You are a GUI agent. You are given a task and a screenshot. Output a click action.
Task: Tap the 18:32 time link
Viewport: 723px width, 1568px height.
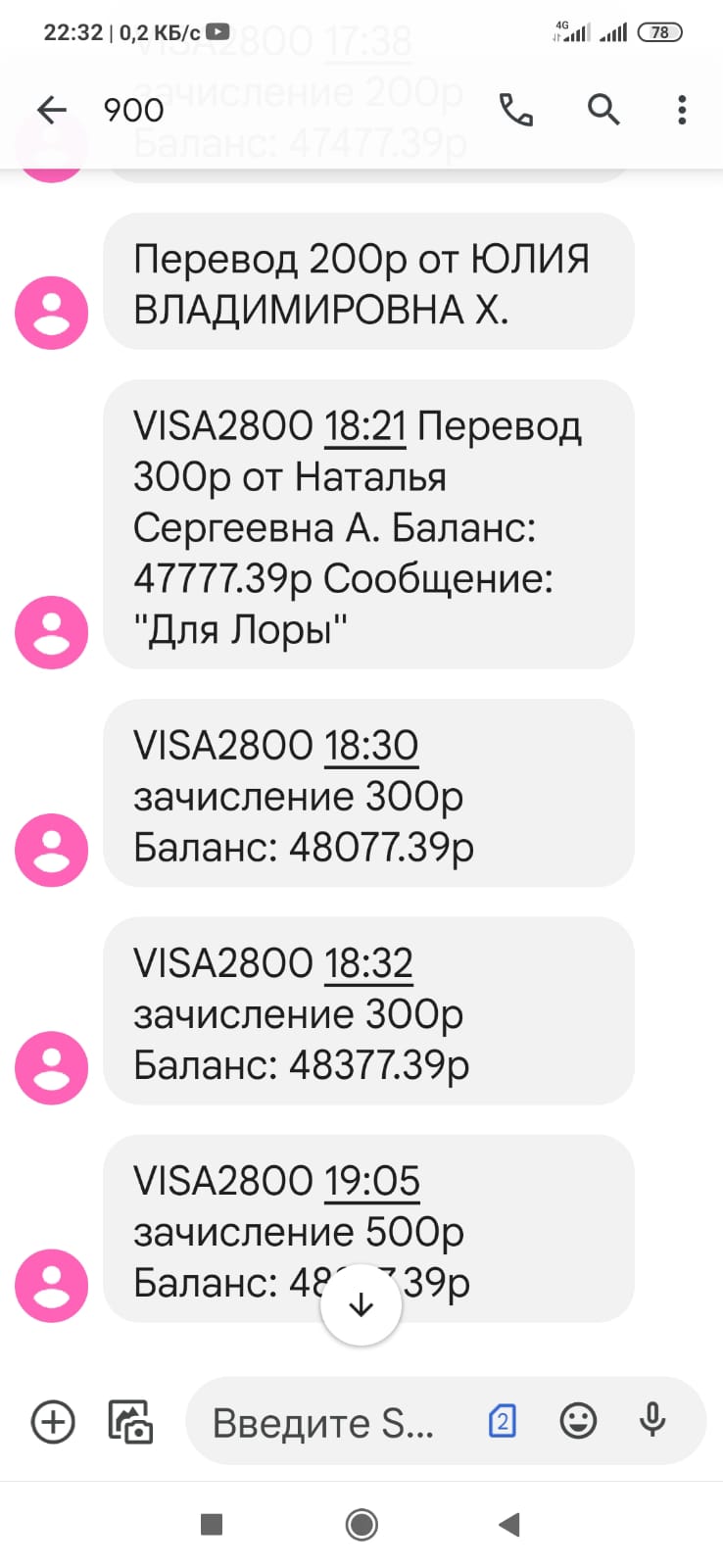[368, 963]
